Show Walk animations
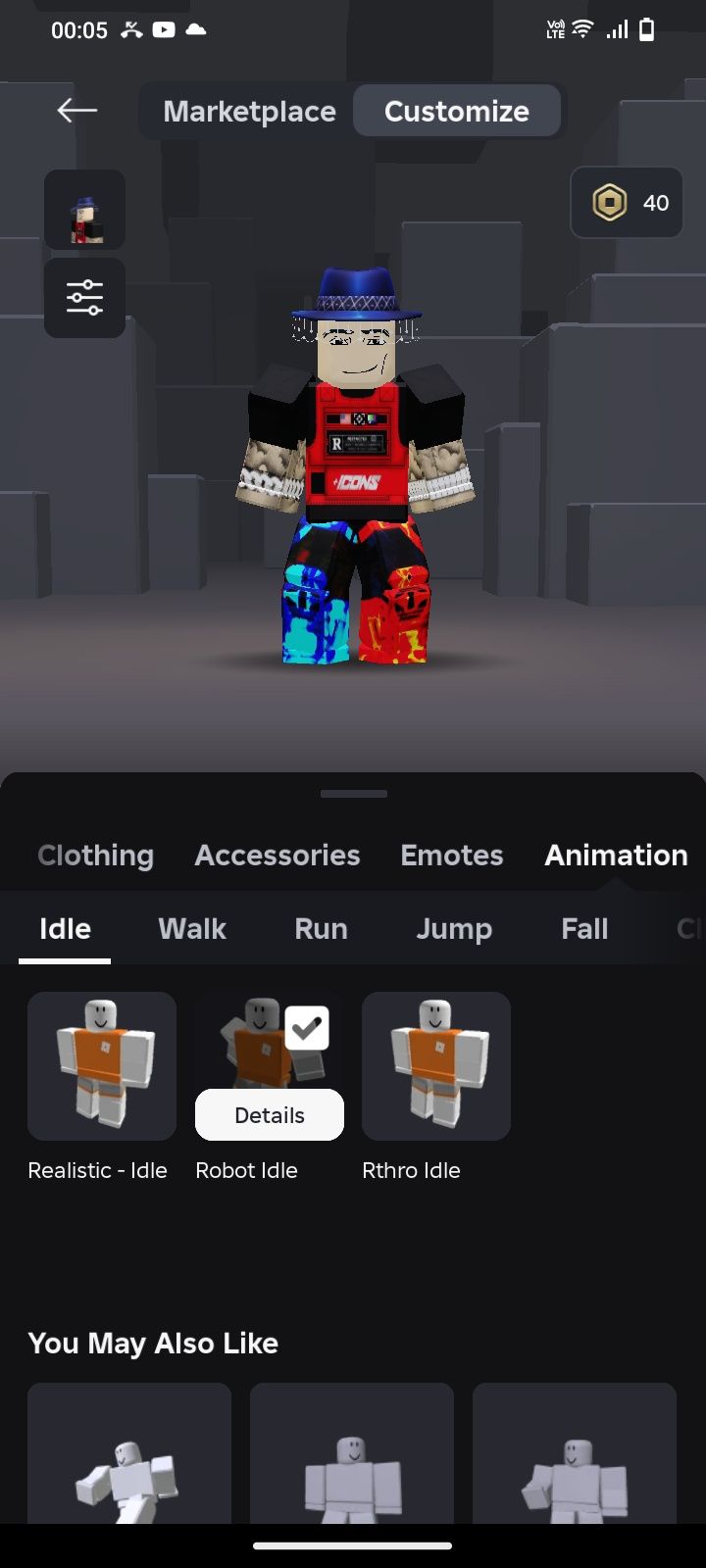706x1568 pixels. tap(192, 928)
